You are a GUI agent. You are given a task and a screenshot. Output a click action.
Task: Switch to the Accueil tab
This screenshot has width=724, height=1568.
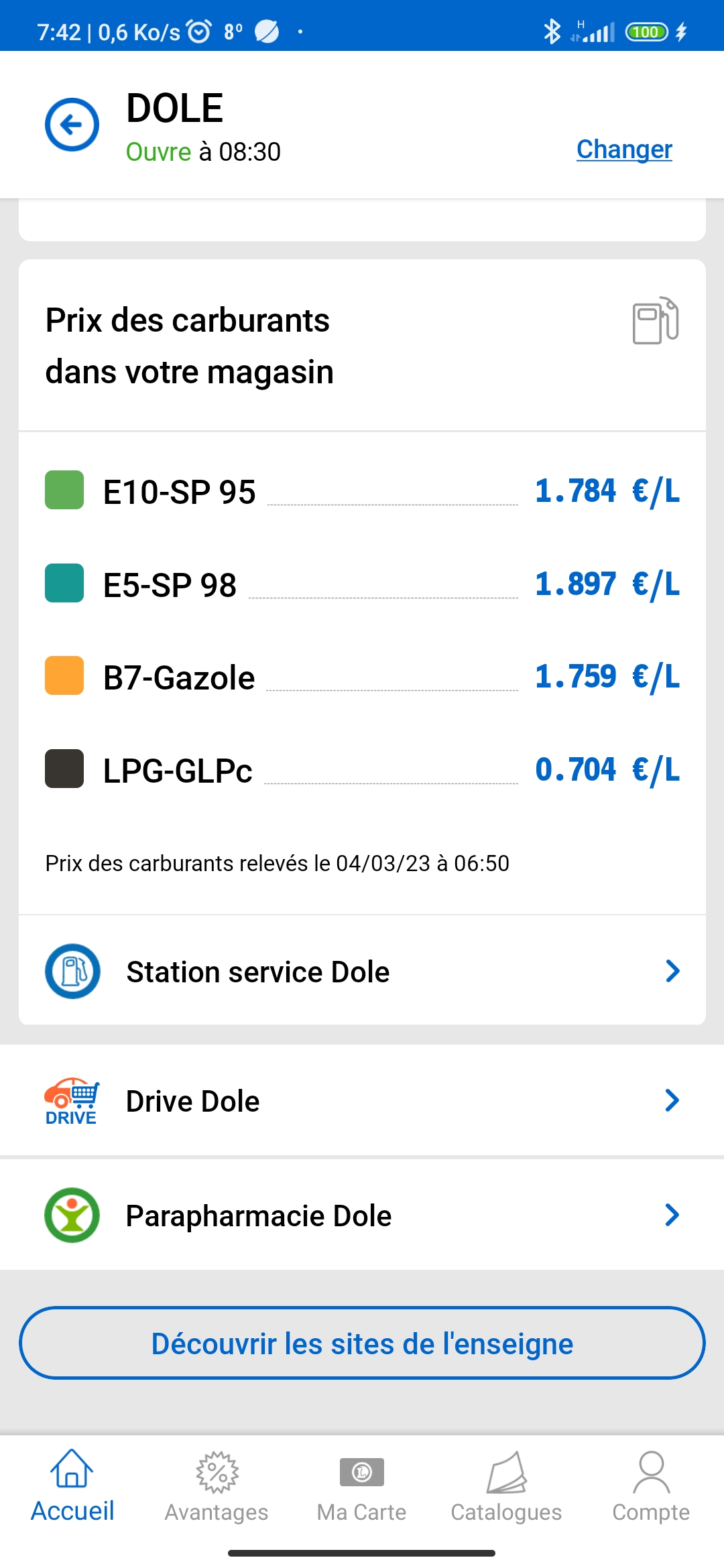tap(72, 1486)
